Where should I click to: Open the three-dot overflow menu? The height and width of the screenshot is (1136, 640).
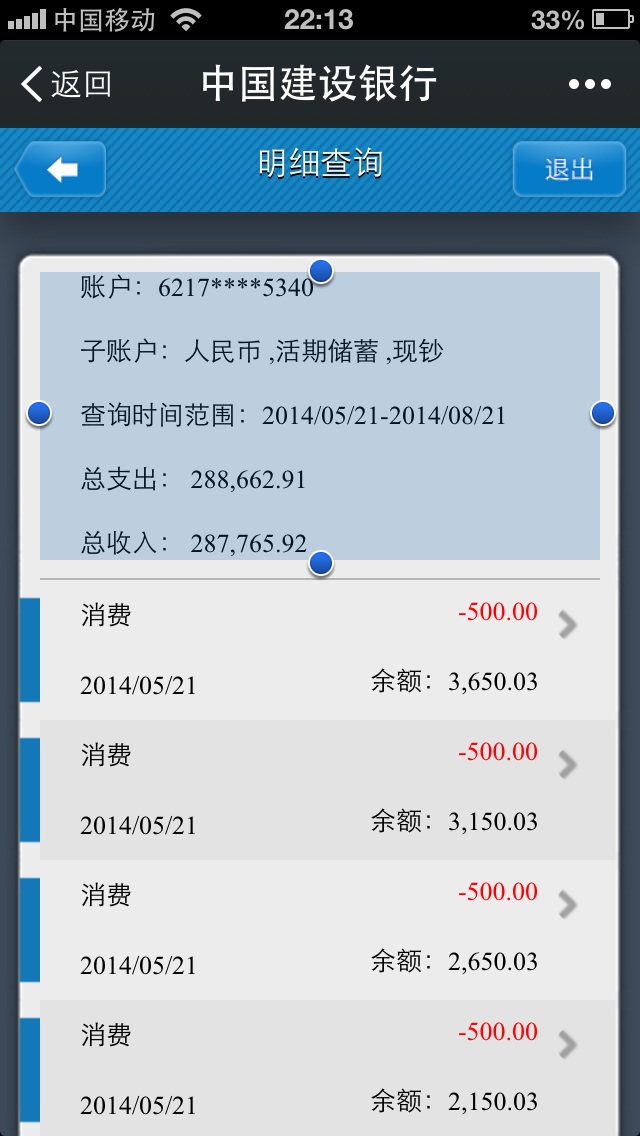(589, 85)
